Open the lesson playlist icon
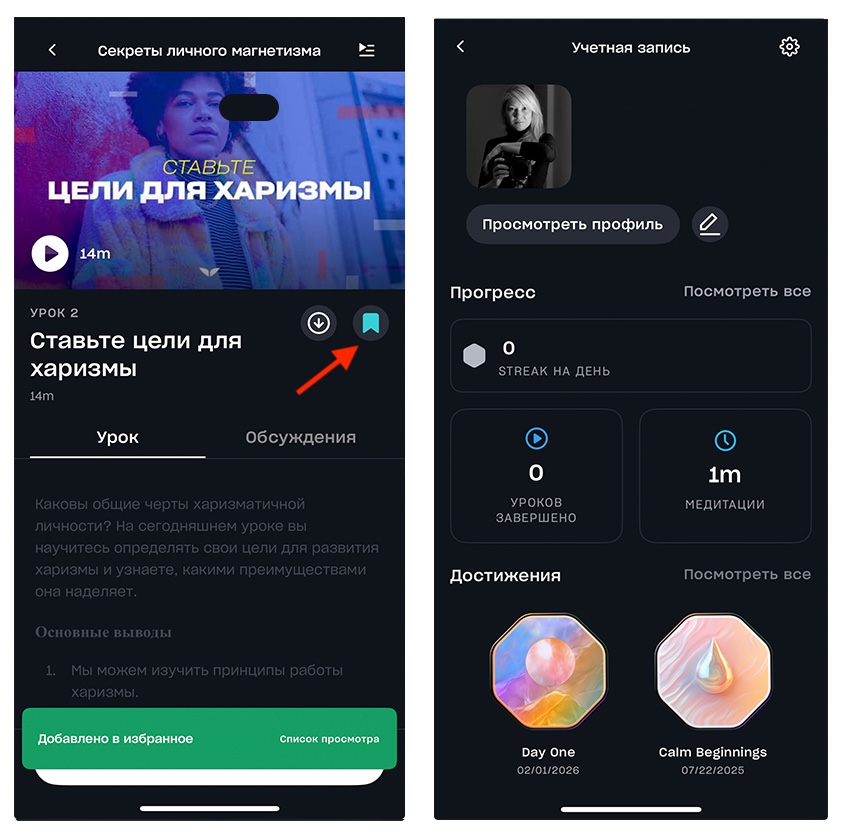This screenshot has height=836, width=844. 367,50
